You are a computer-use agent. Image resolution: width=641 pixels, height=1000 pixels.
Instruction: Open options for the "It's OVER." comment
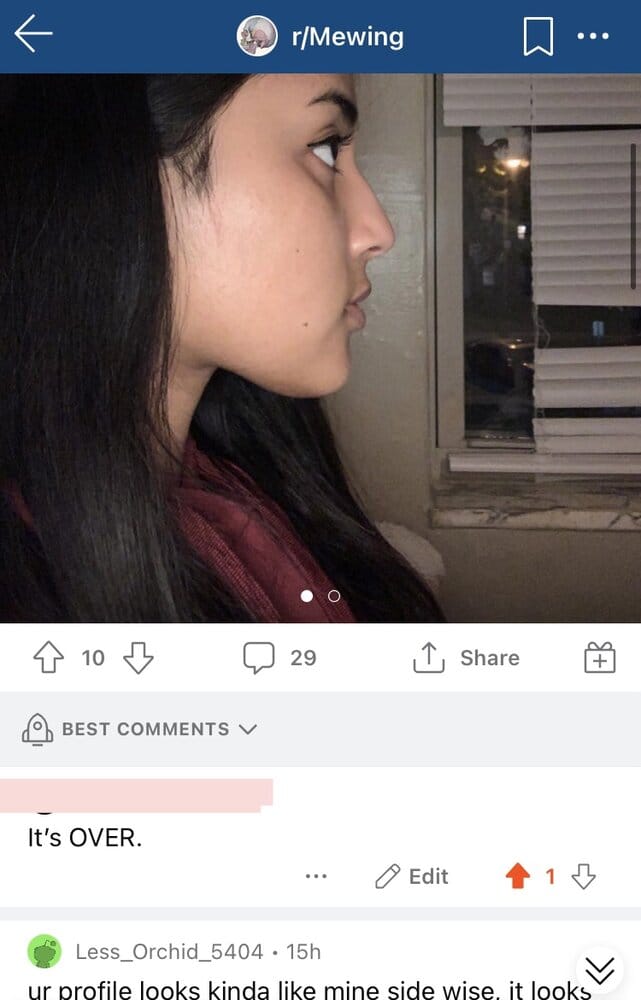tap(316, 877)
